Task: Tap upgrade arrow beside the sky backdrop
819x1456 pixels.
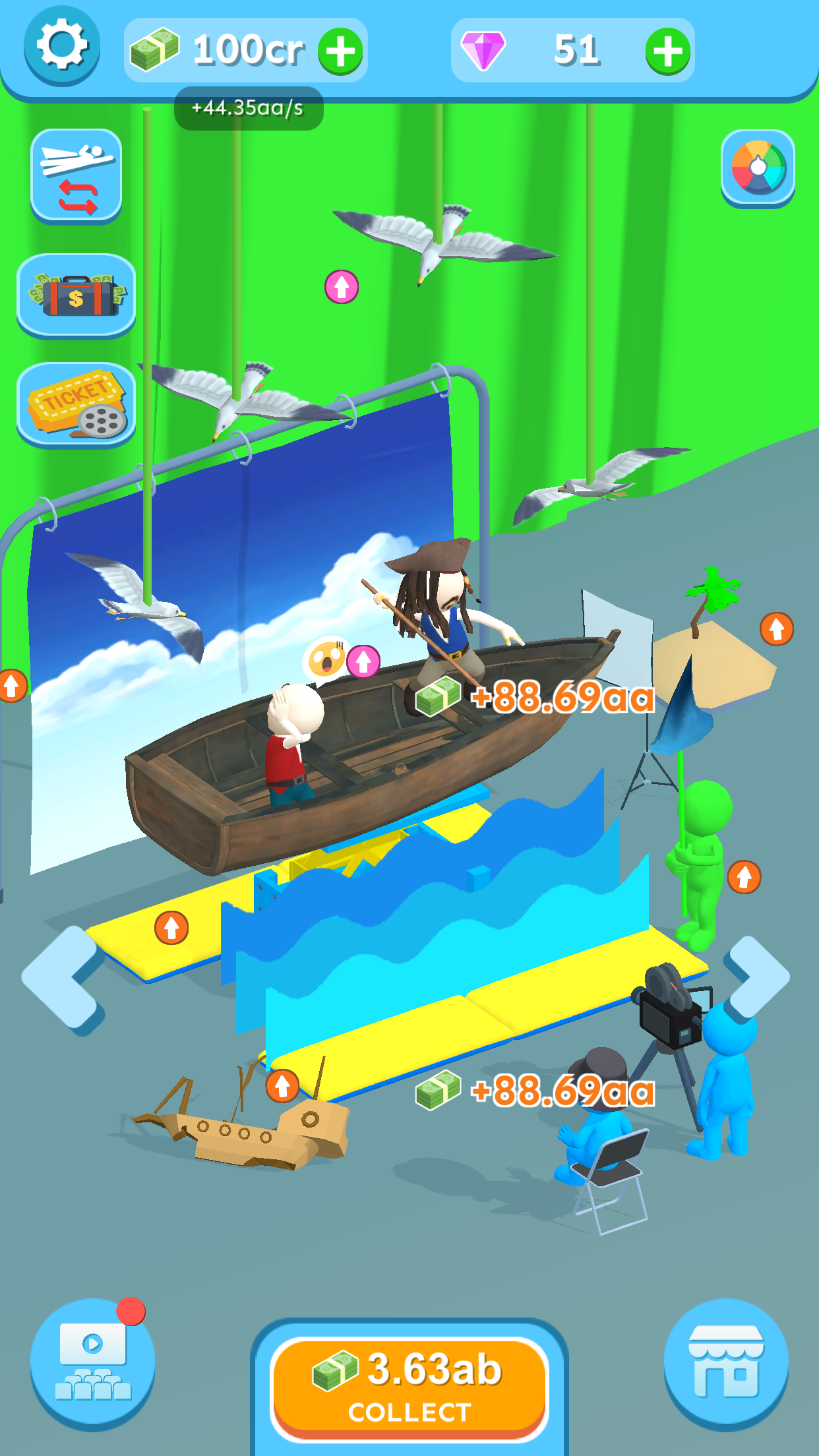Action: [11, 685]
